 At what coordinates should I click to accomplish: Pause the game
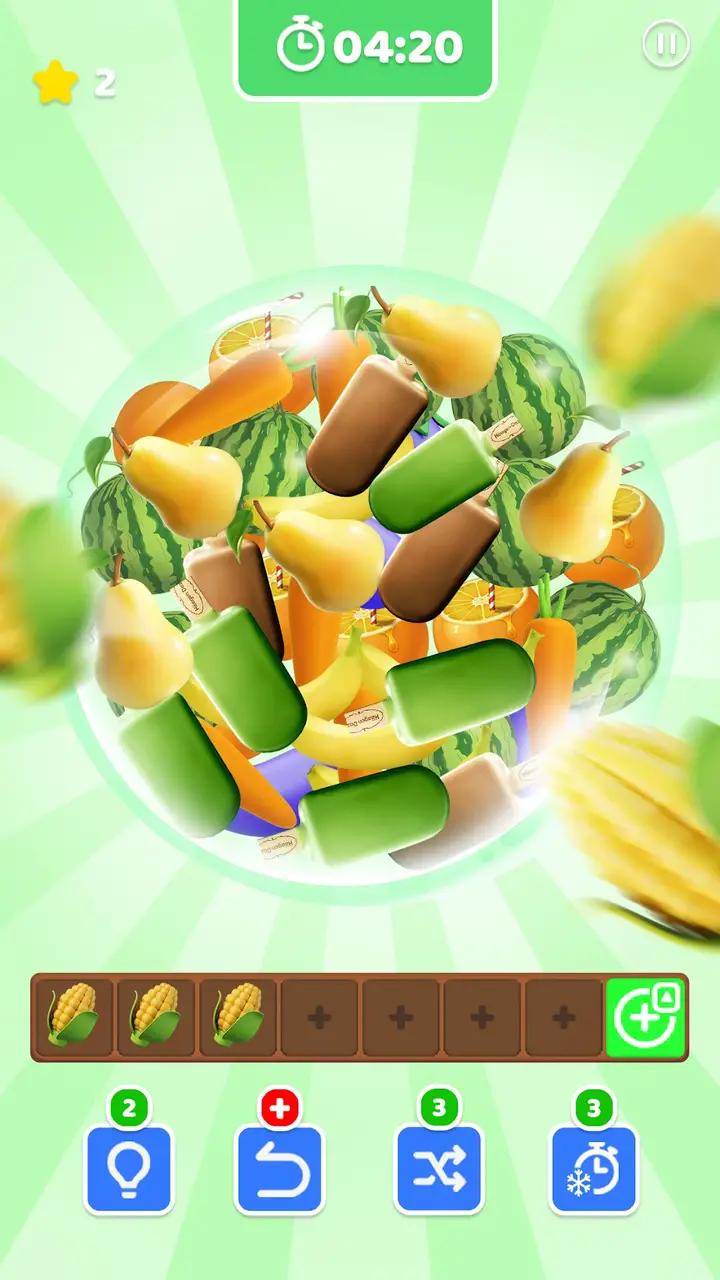[665, 45]
